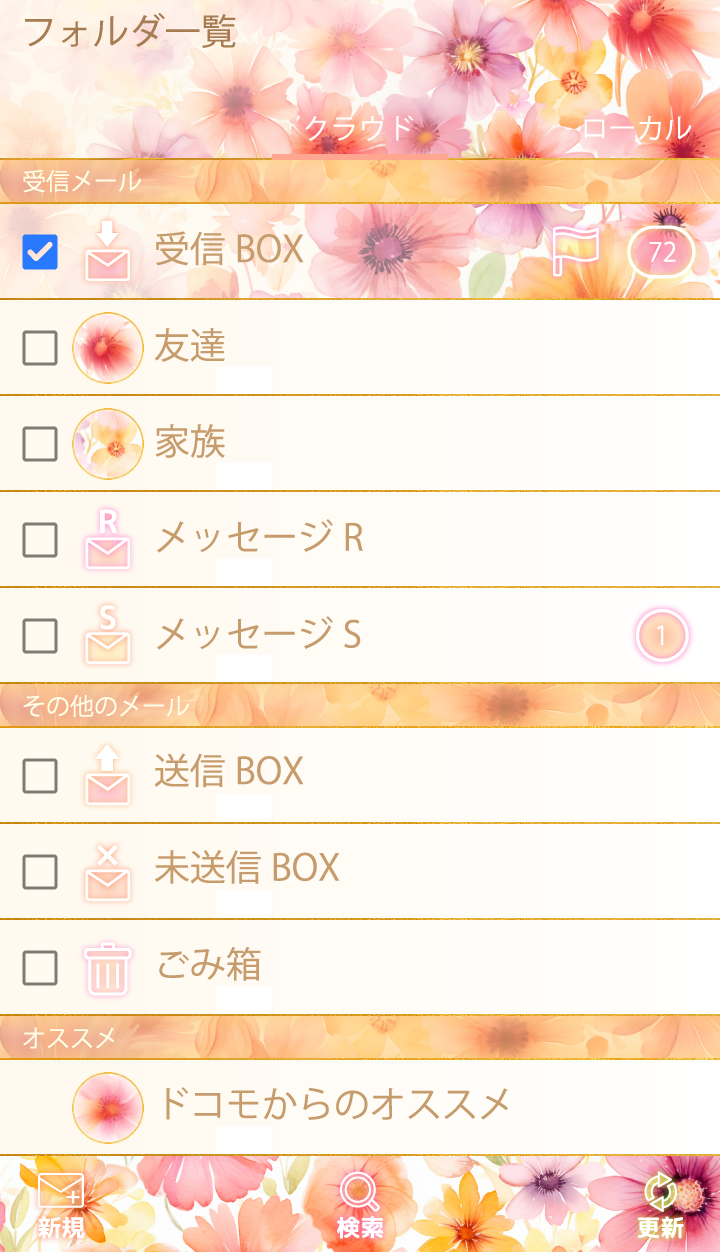Switch to the ローカル tab

tap(637, 128)
